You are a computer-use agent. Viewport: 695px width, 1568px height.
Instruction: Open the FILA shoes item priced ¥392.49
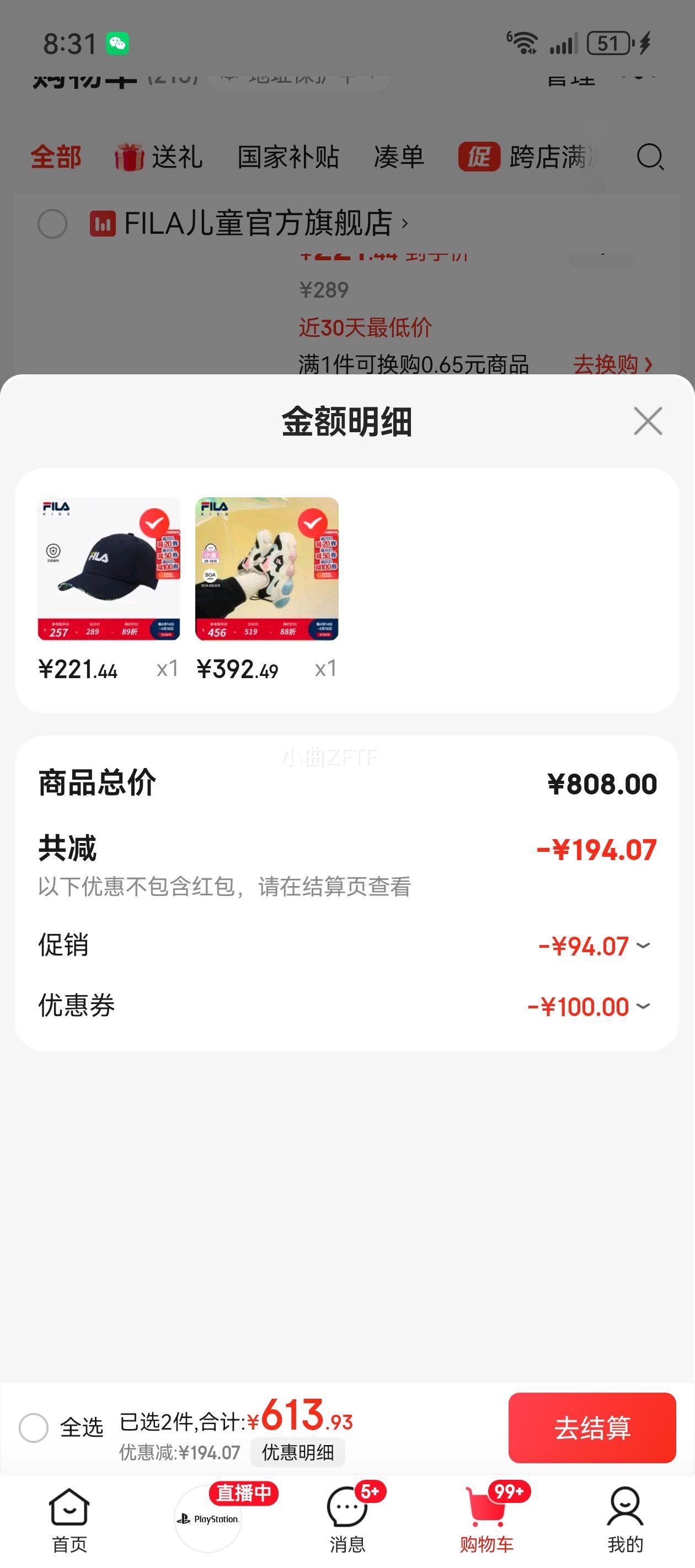tap(267, 569)
